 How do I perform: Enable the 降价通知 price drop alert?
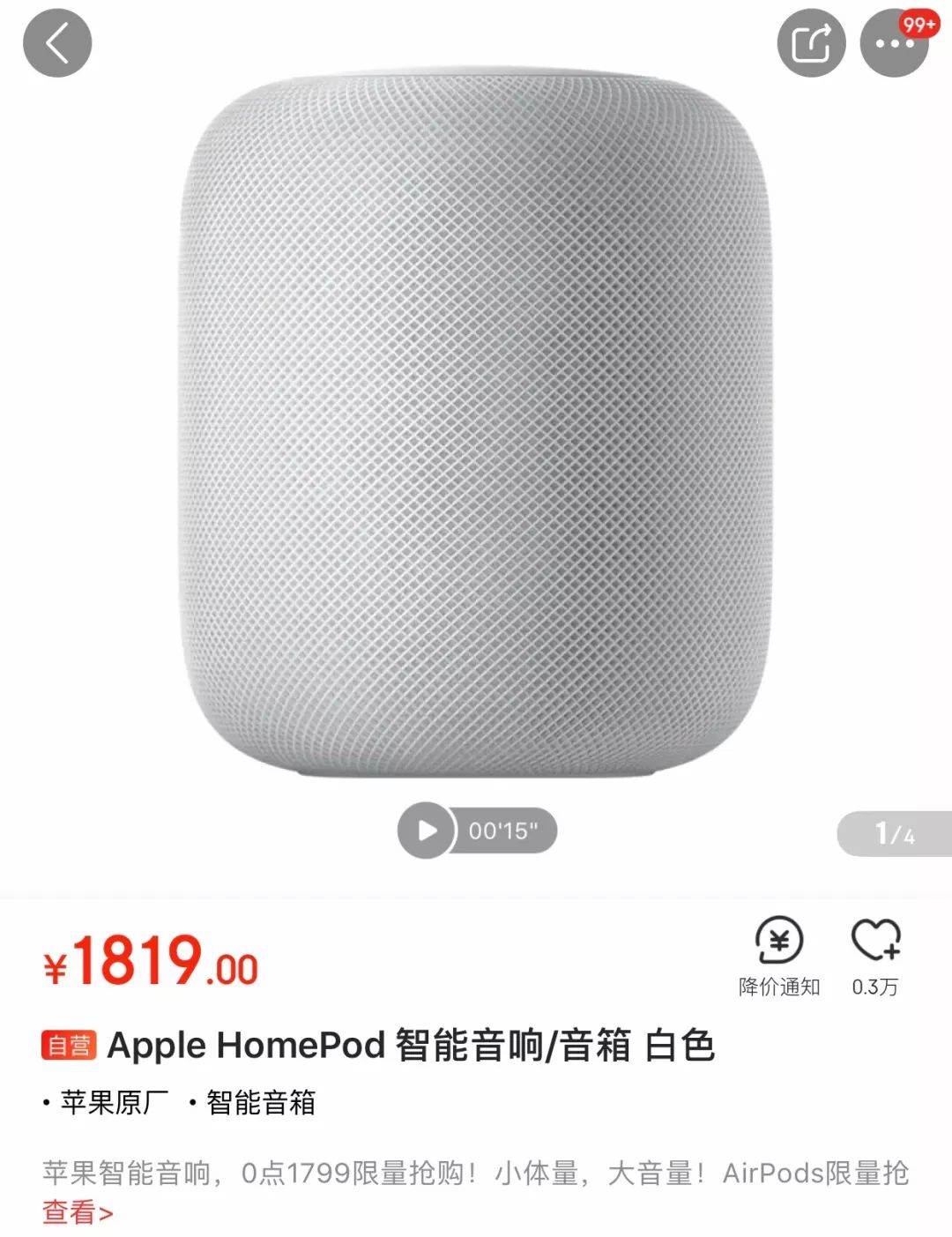point(779,956)
